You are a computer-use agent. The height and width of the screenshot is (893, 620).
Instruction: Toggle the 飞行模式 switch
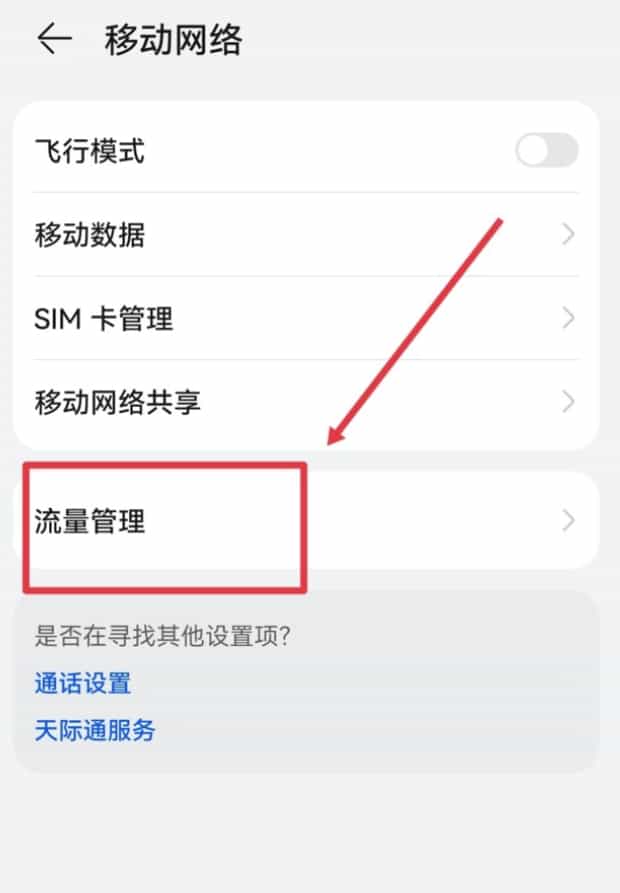coord(546,152)
